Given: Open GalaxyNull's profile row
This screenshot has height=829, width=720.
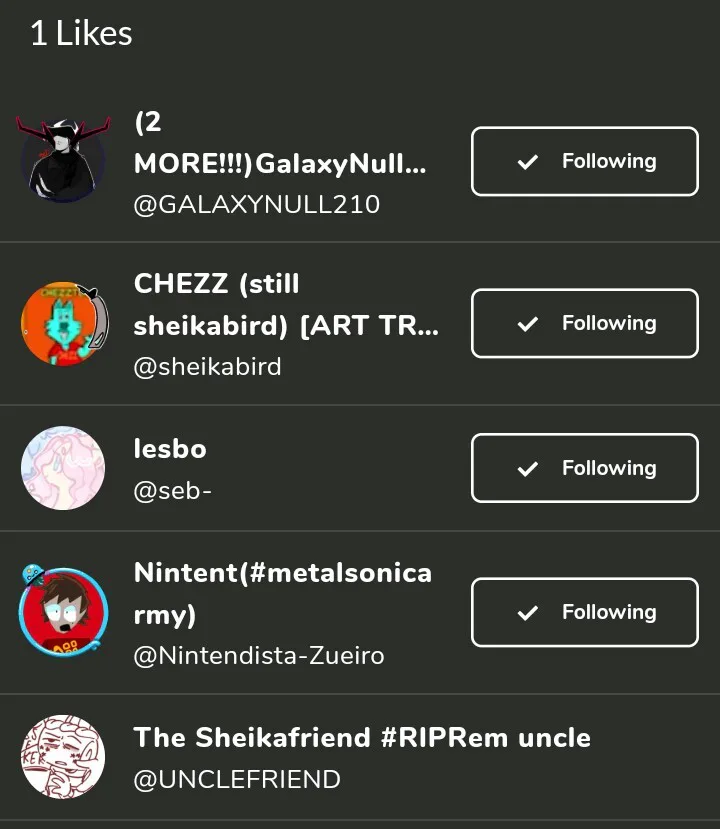Looking at the screenshot, I should pos(280,165).
